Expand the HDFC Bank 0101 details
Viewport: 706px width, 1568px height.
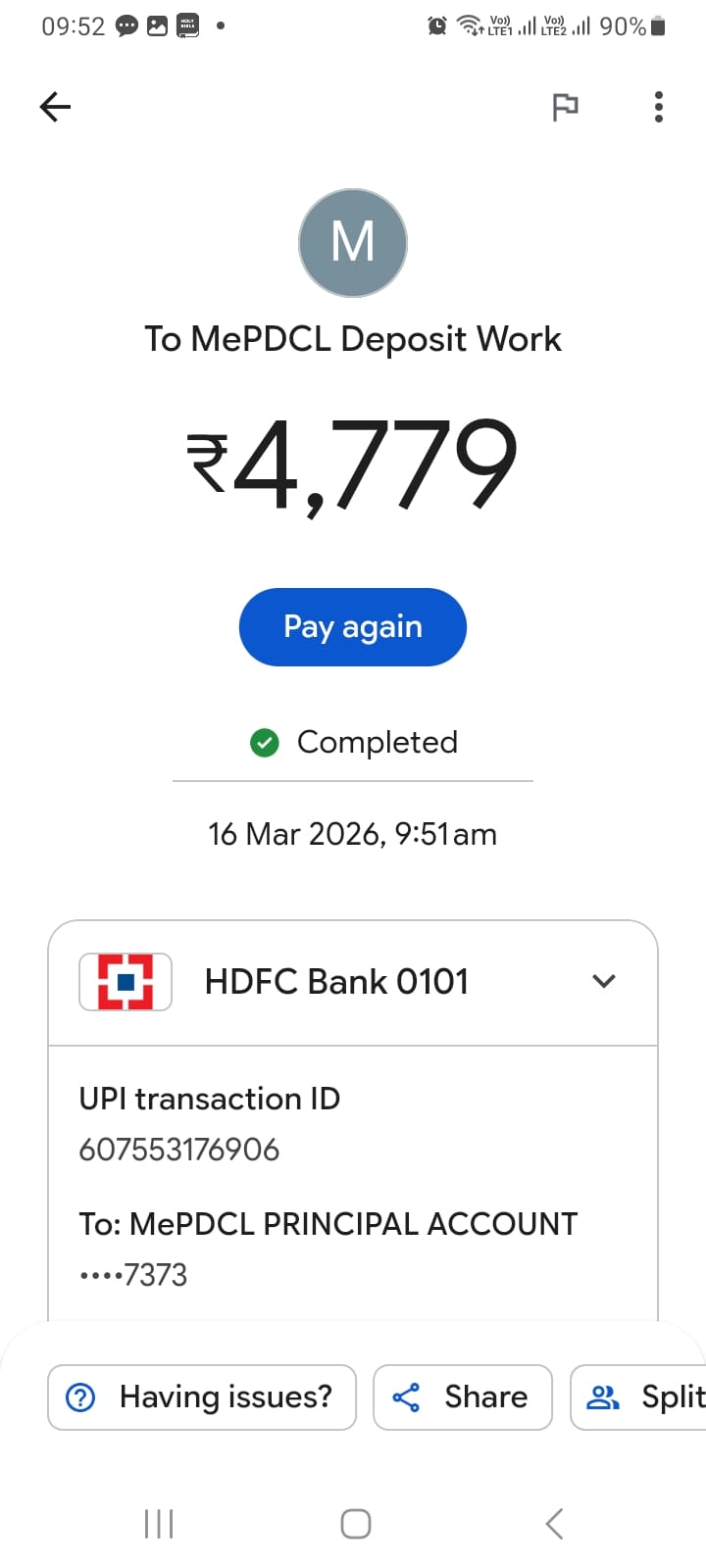604,981
